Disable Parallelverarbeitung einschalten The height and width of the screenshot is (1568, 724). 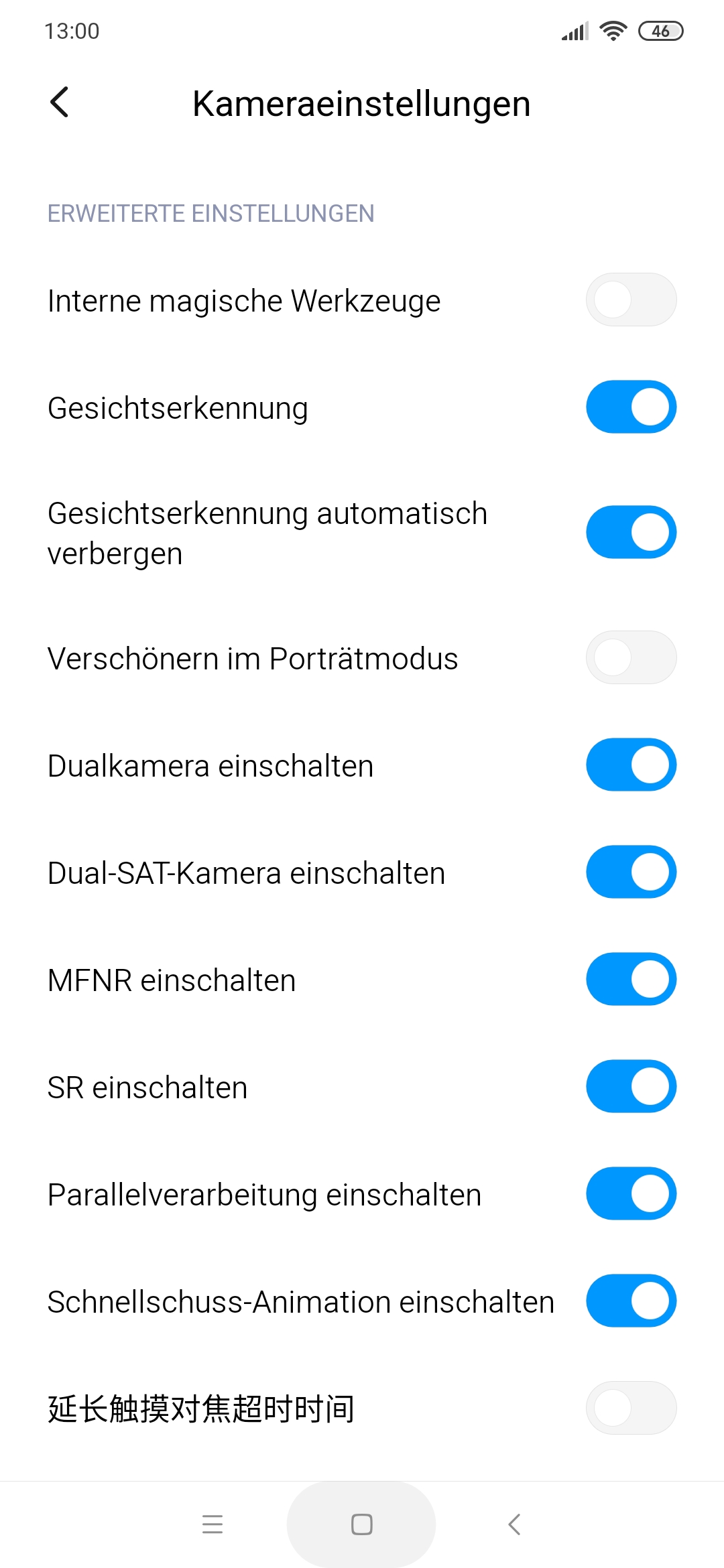(631, 1193)
